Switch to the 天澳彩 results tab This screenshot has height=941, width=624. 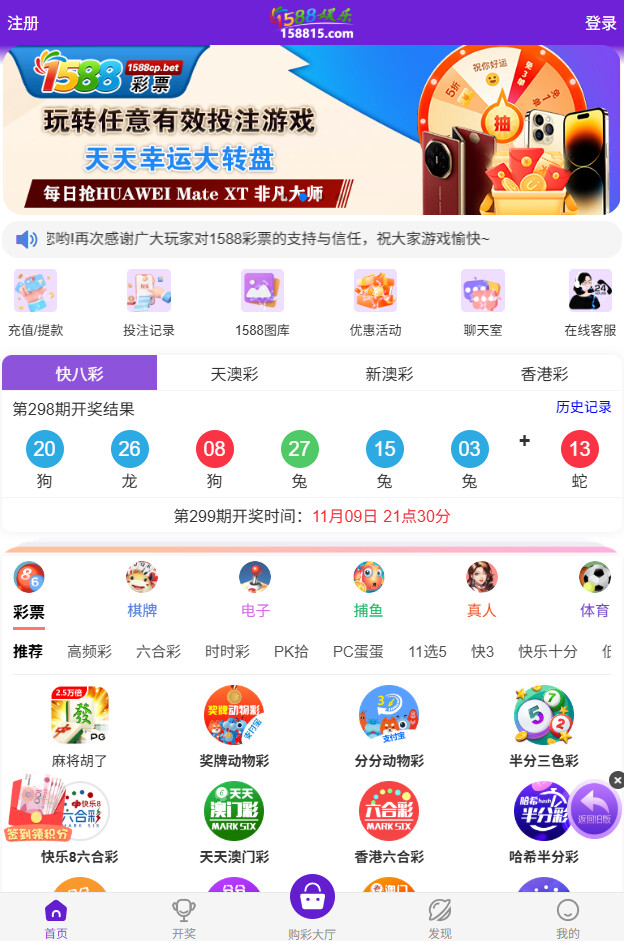(x=234, y=374)
